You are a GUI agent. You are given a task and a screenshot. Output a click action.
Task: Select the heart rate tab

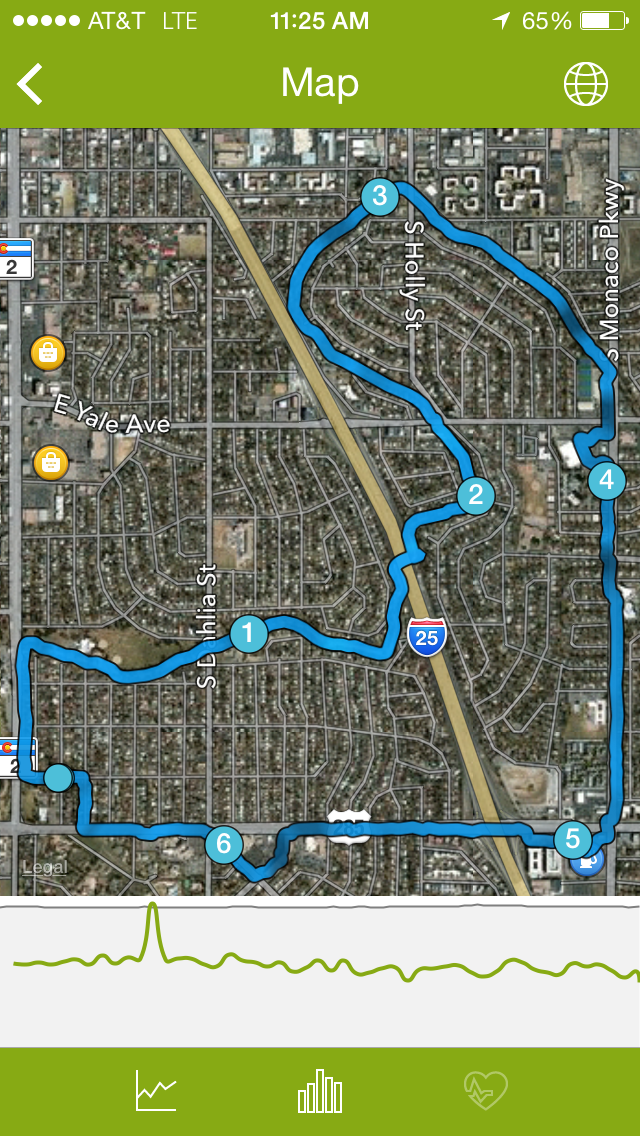coord(486,1090)
